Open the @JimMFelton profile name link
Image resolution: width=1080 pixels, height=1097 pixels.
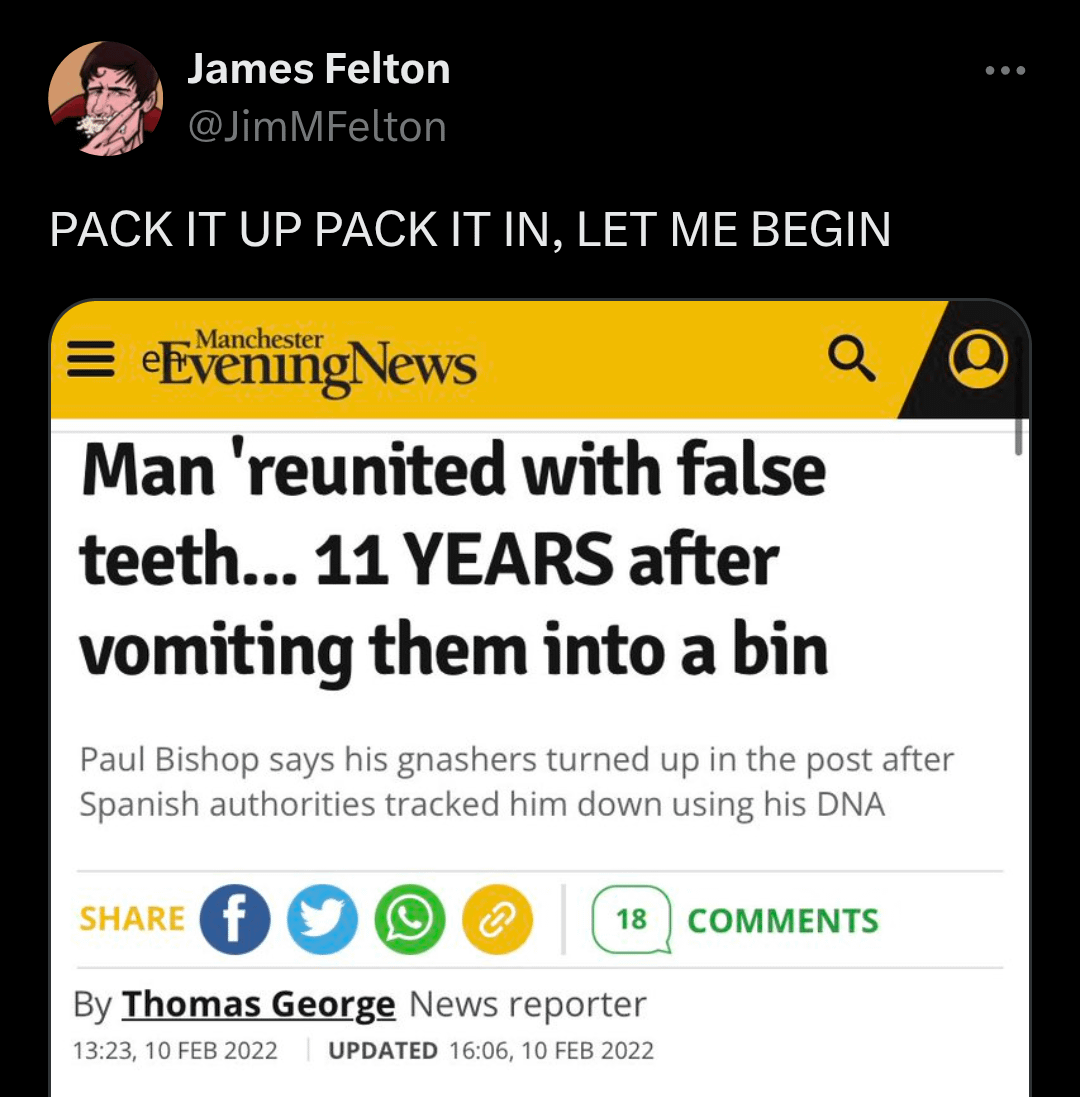point(317,127)
